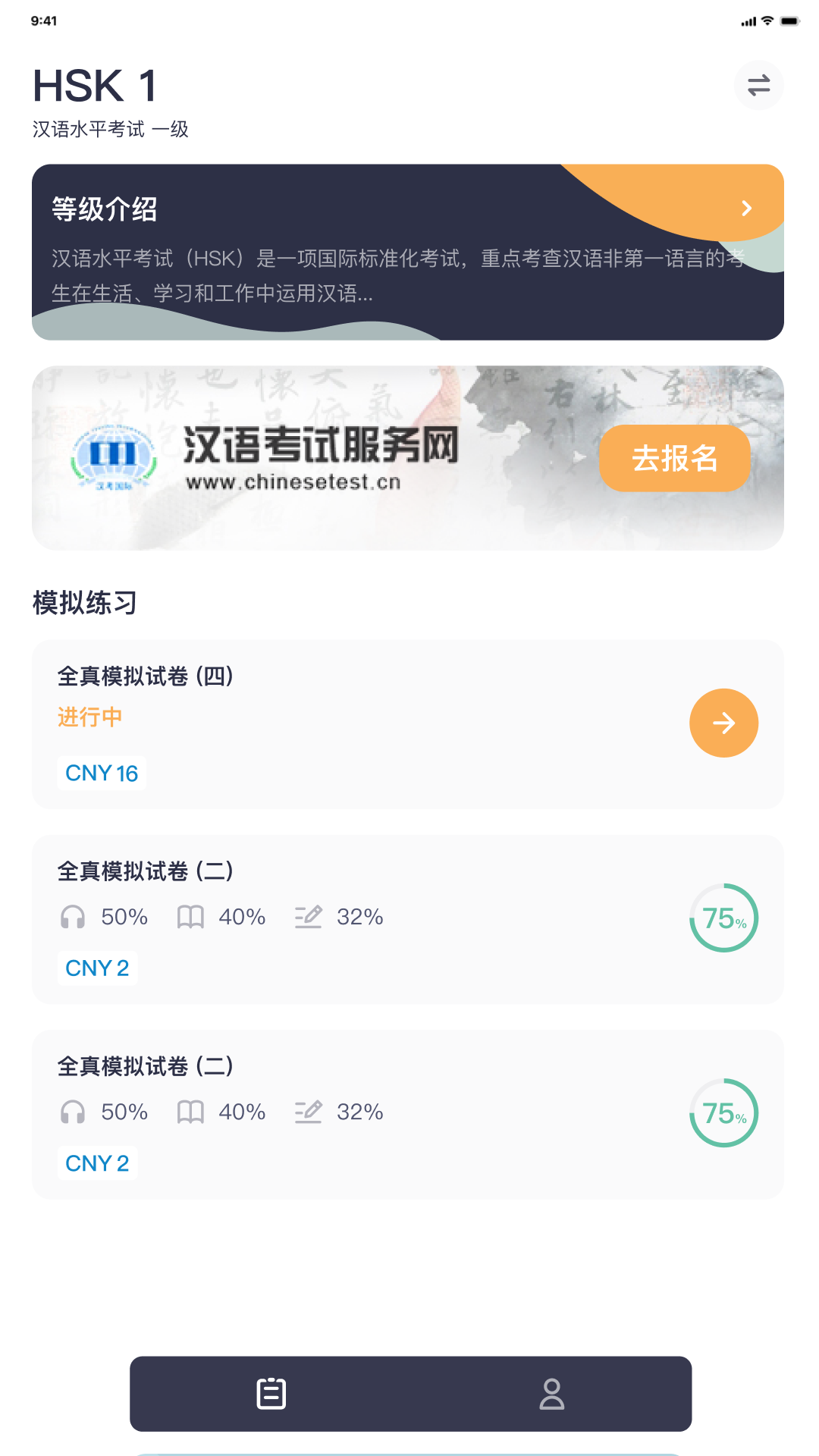Tap the book icon on the bottom exam card
The width and height of the screenshot is (819, 1456).
click(191, 1112)
